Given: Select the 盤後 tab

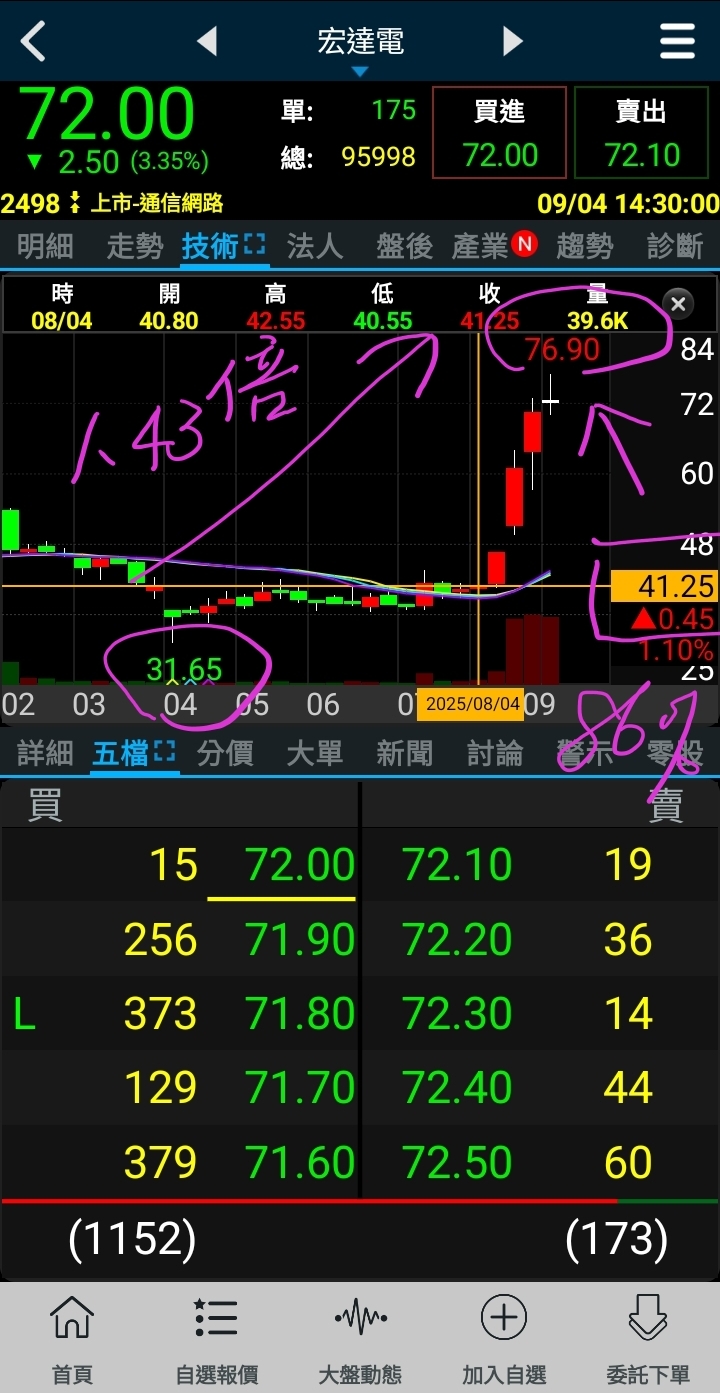Looking at the screenshot, I should 404,246.
